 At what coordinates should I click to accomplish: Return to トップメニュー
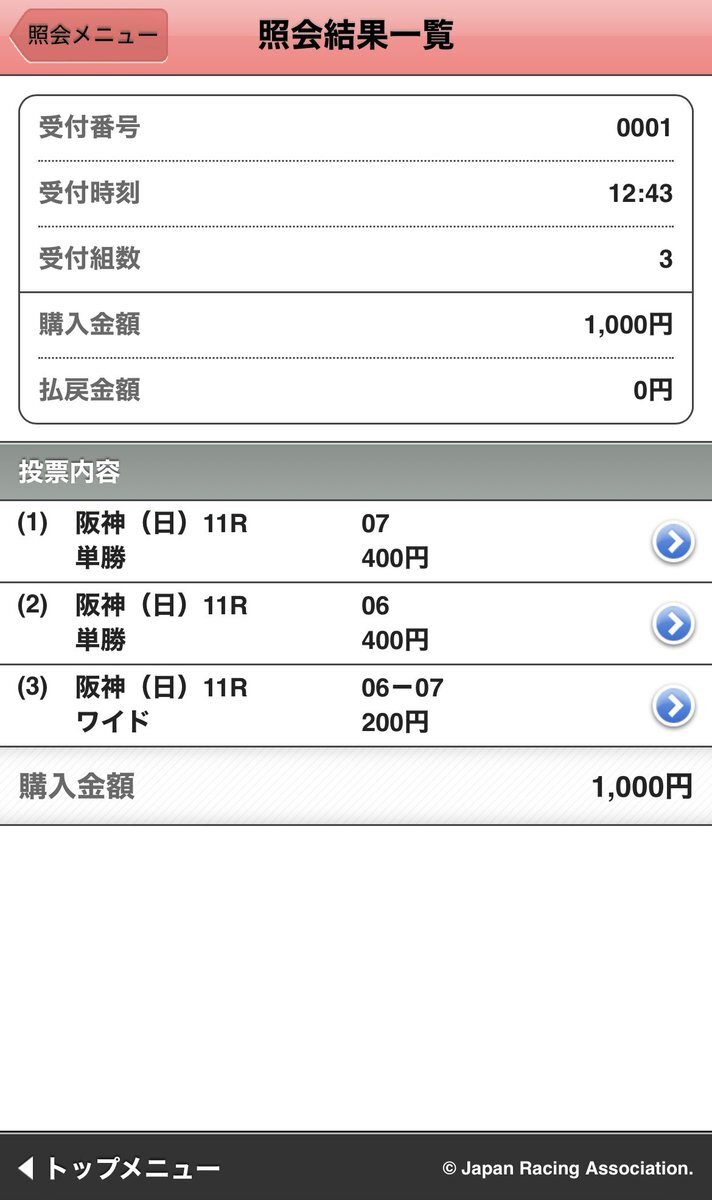click(119, 1167)
